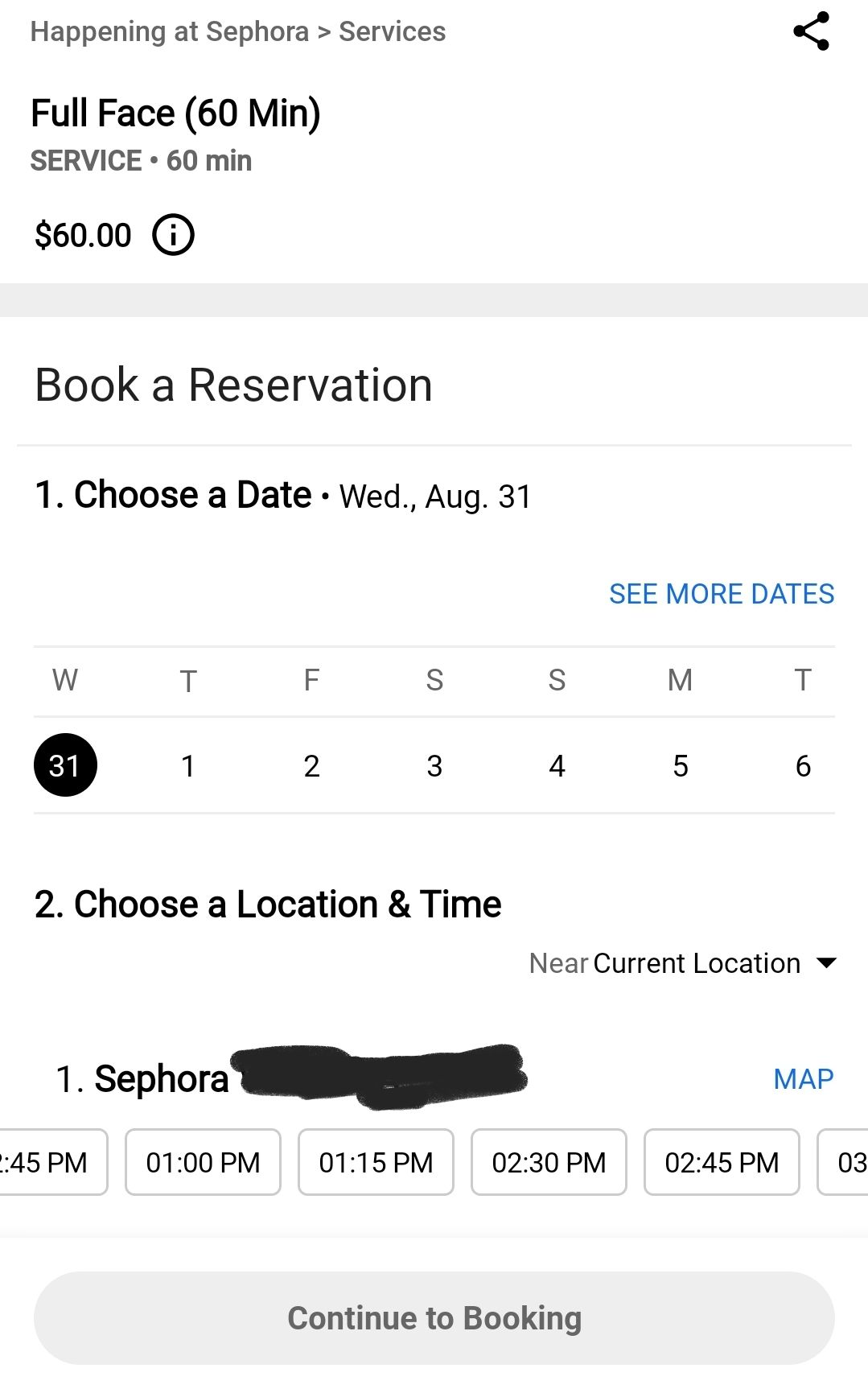This screenshot has height=1393, width=868.
Task: Select Monday the 5th as booking date
Action: [x=680, y=765]
